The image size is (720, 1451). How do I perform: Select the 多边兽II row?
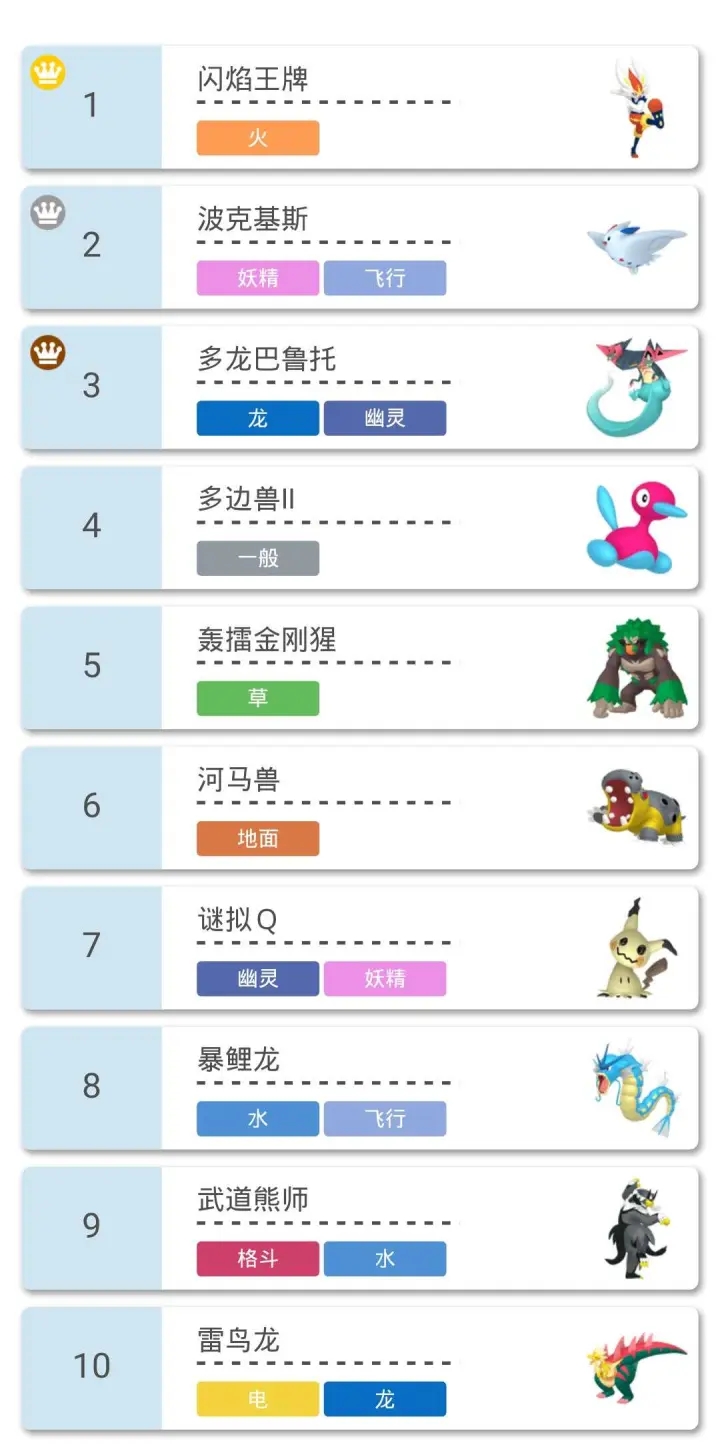pyautogui.click(x=360, y=527)
